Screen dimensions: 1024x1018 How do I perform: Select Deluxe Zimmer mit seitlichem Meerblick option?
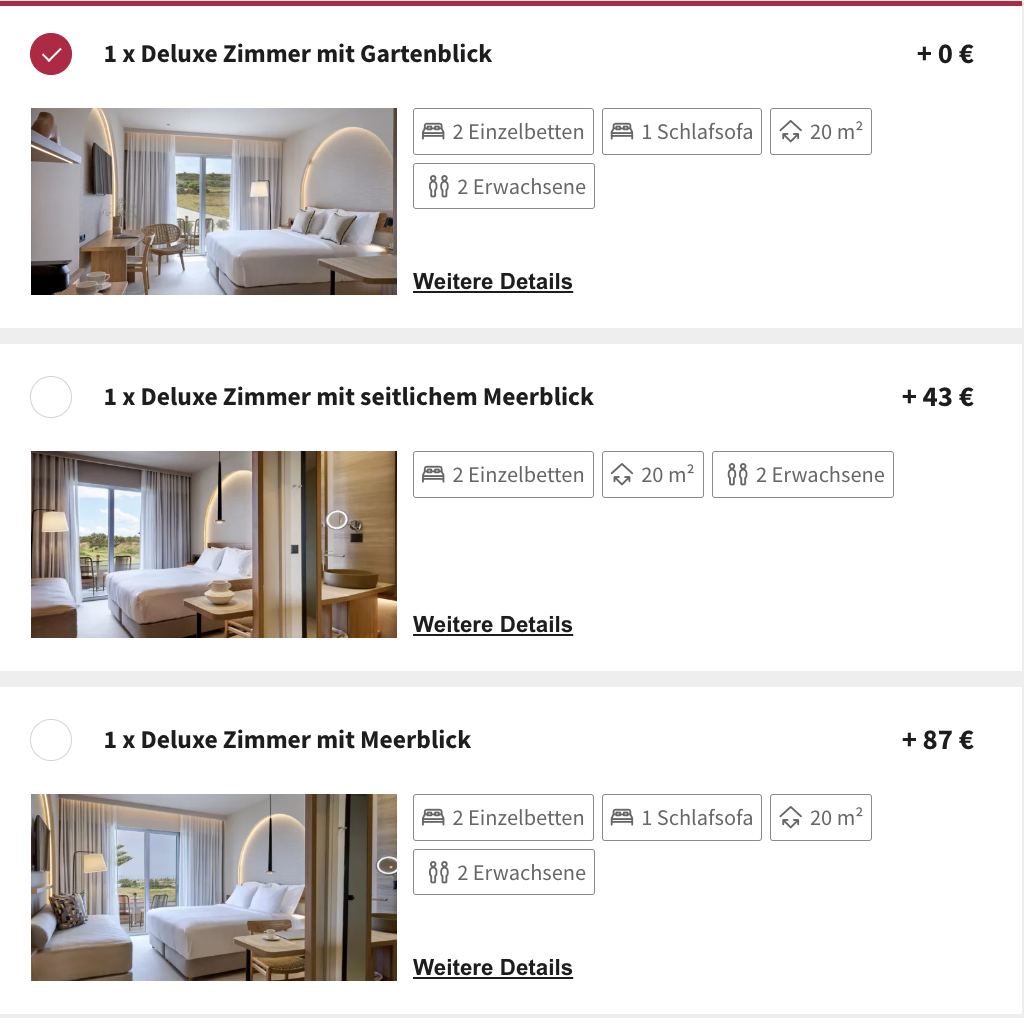(51, 397)
